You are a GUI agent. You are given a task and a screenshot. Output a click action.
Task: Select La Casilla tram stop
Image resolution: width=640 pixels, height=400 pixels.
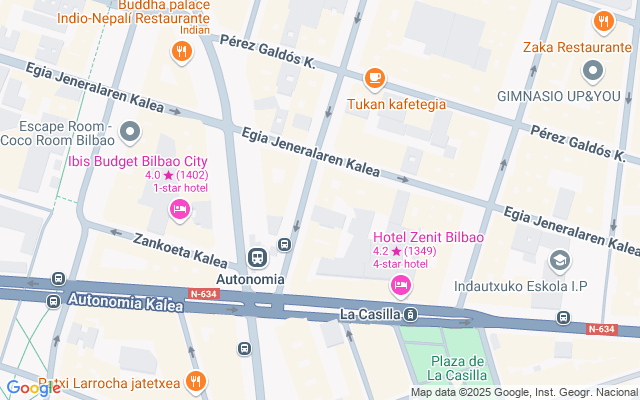coord(410,314)
